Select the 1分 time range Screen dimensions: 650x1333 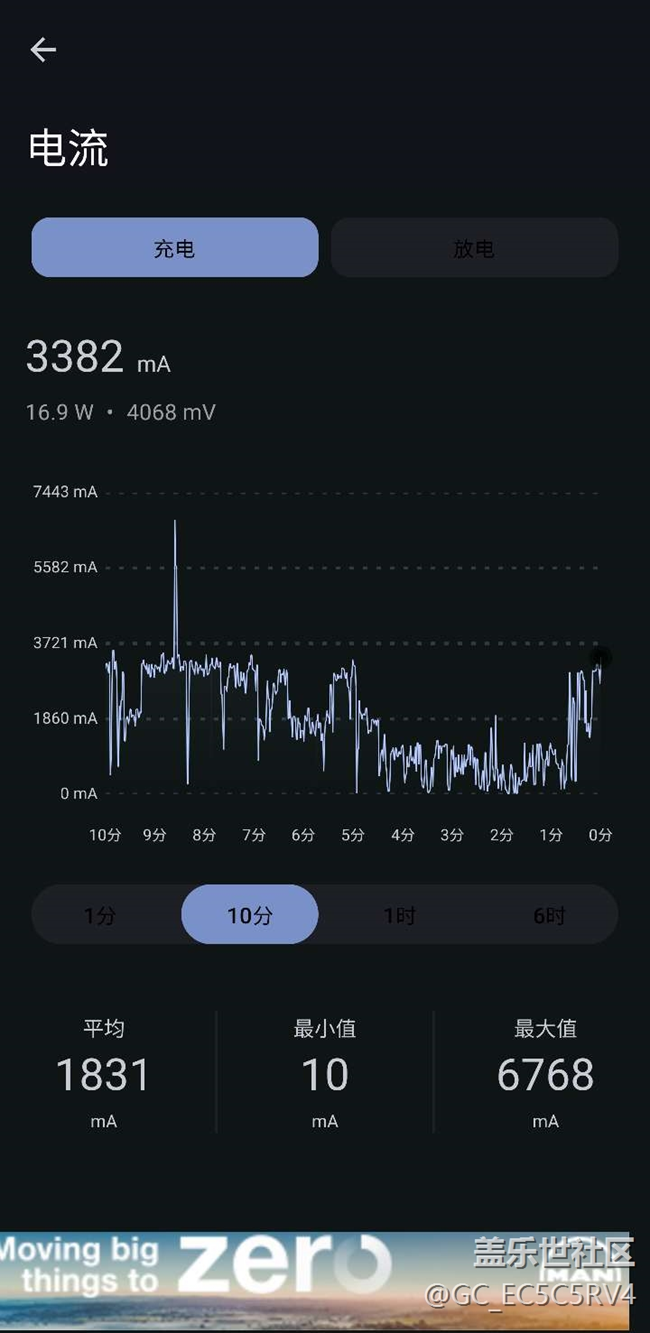pyautogui.click(x=100, y=915)
